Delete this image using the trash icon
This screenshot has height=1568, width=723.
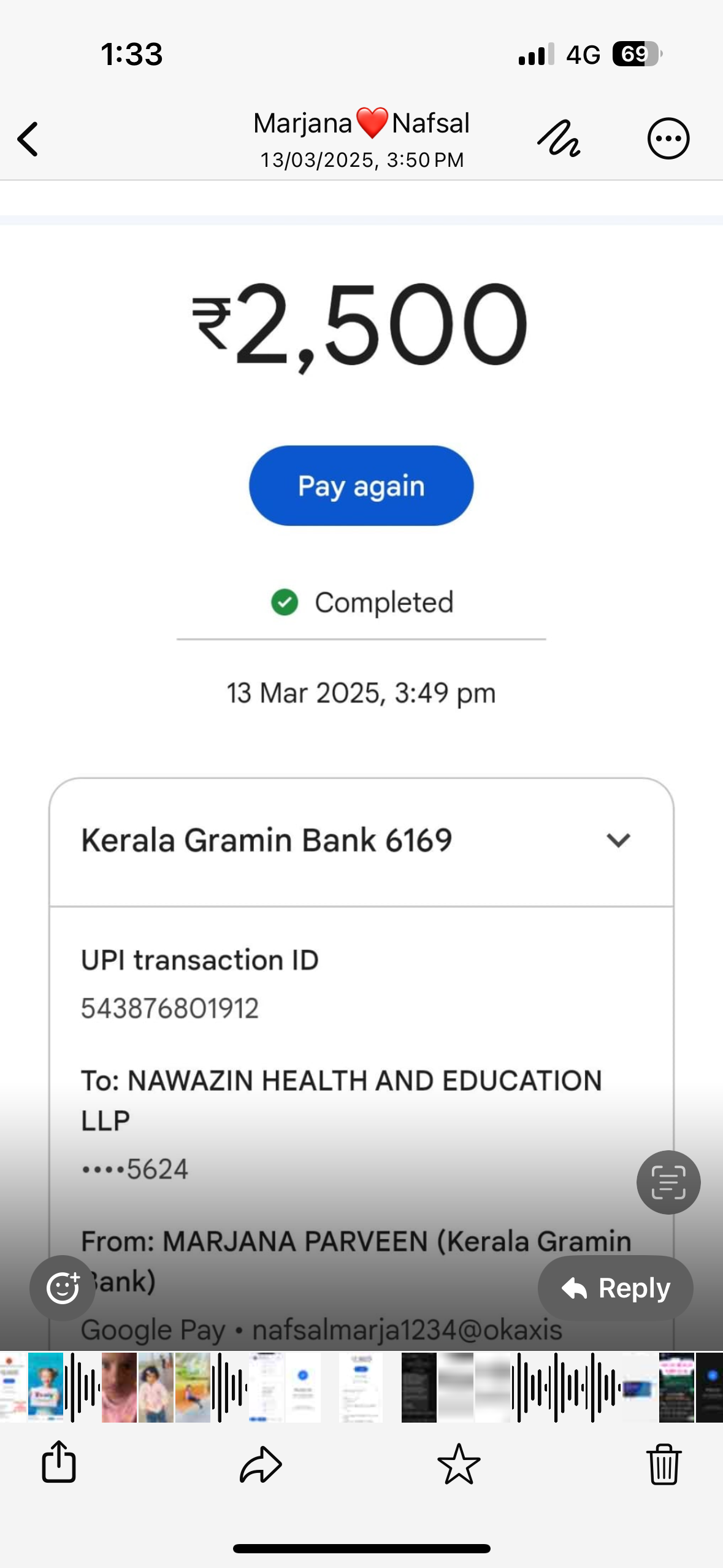664,1464
